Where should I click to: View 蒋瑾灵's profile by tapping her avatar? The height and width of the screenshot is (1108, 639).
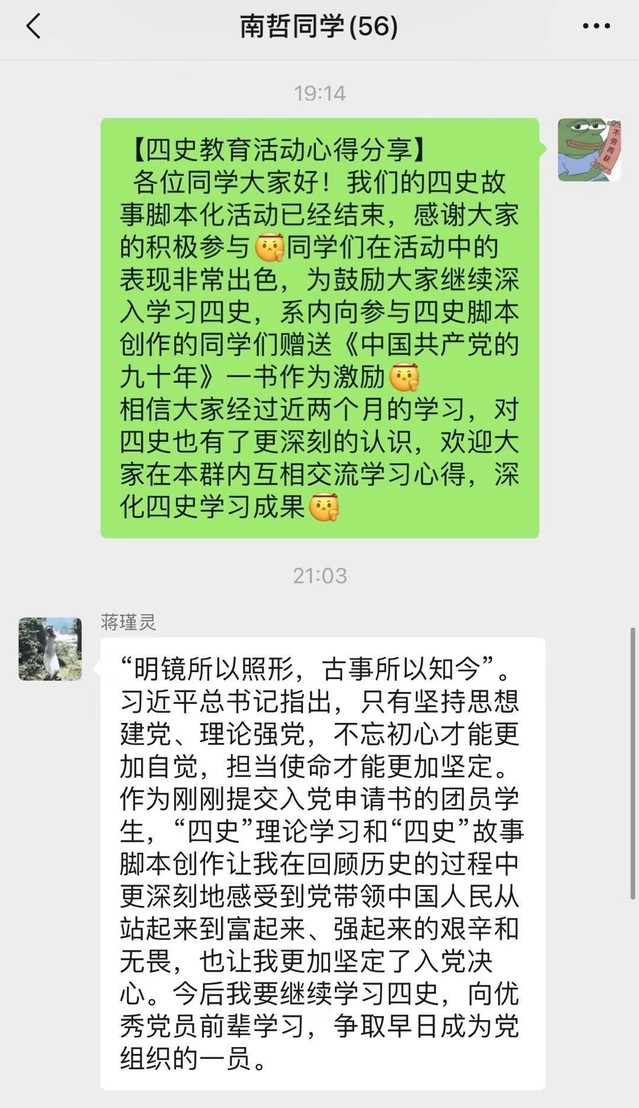(50, 648)
